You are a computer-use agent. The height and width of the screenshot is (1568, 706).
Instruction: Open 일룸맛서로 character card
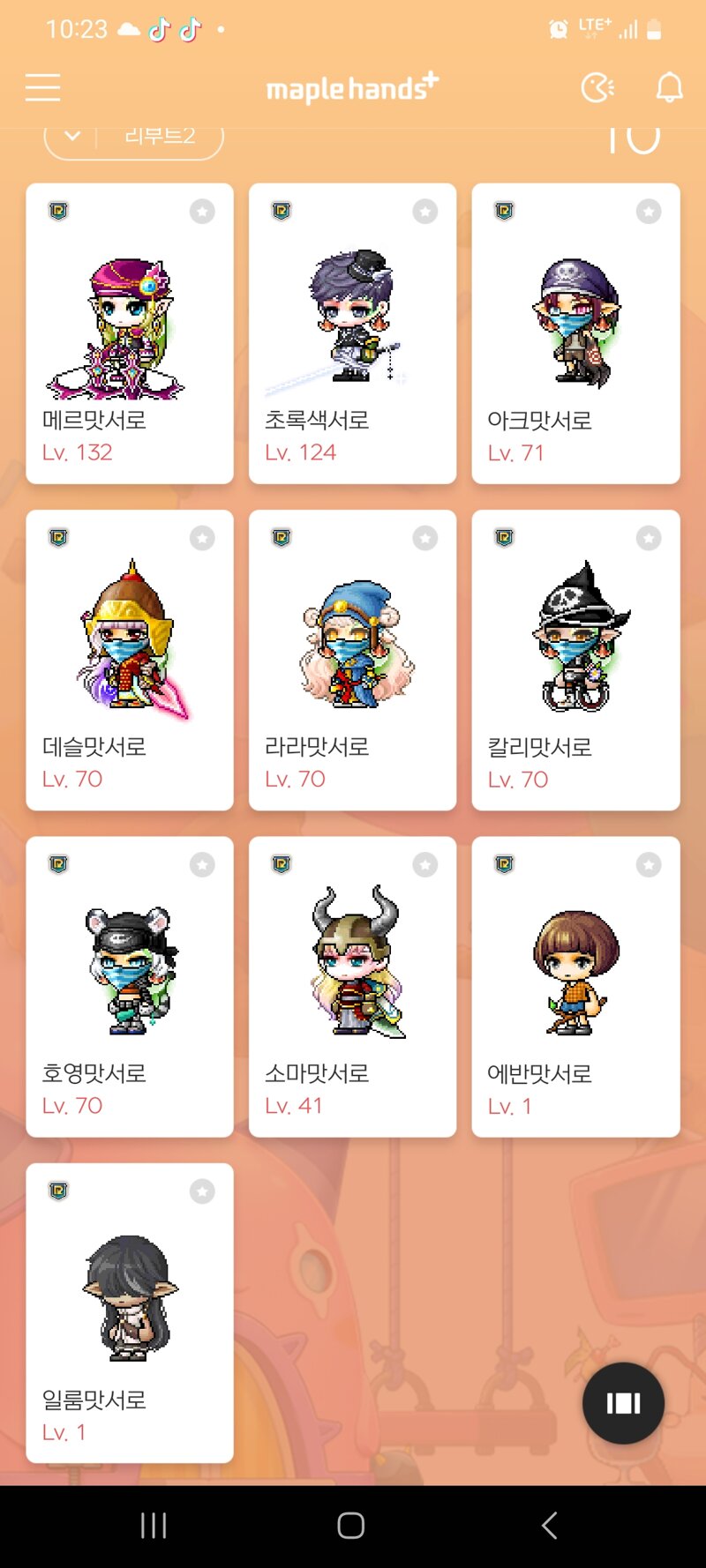click(130, 1312)
